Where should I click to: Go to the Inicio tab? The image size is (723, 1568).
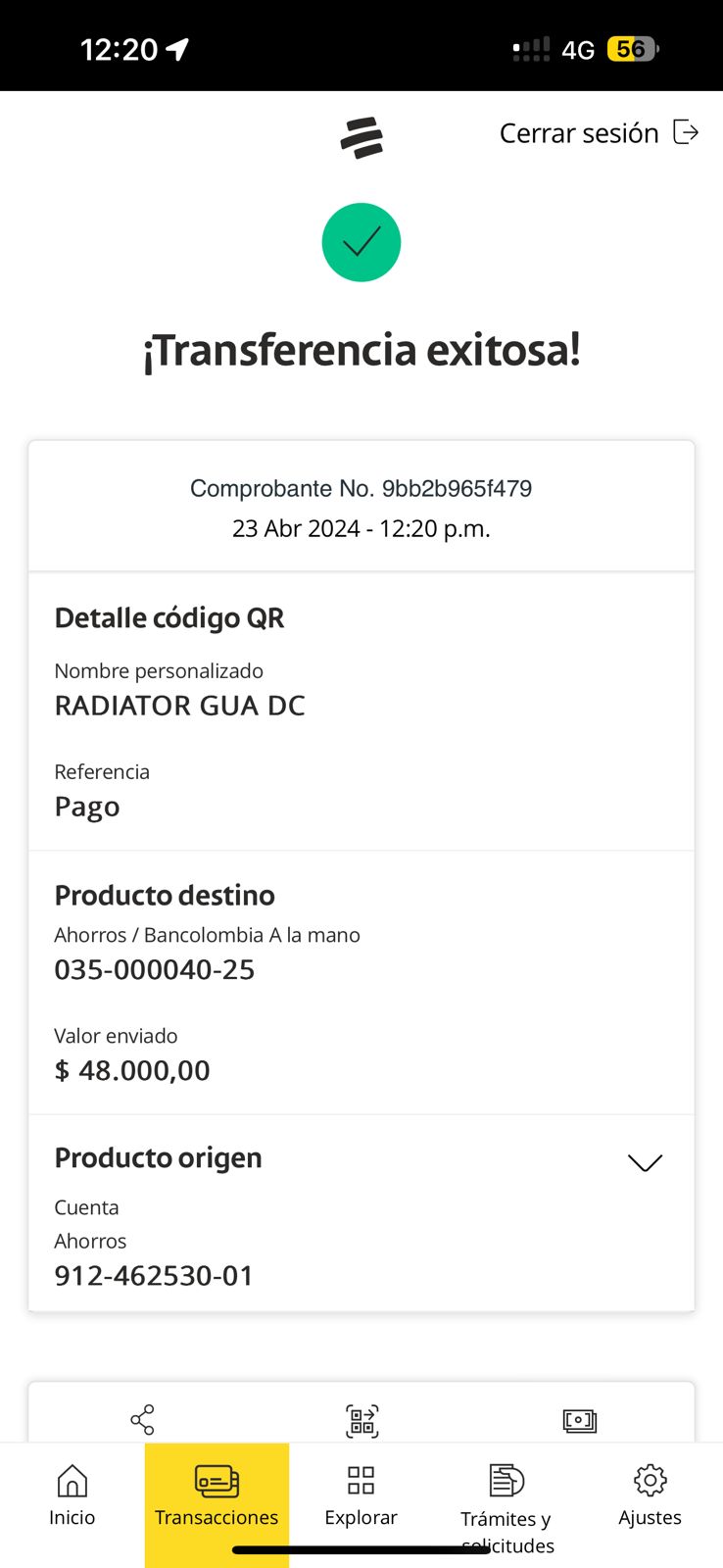coord(72,1495)
